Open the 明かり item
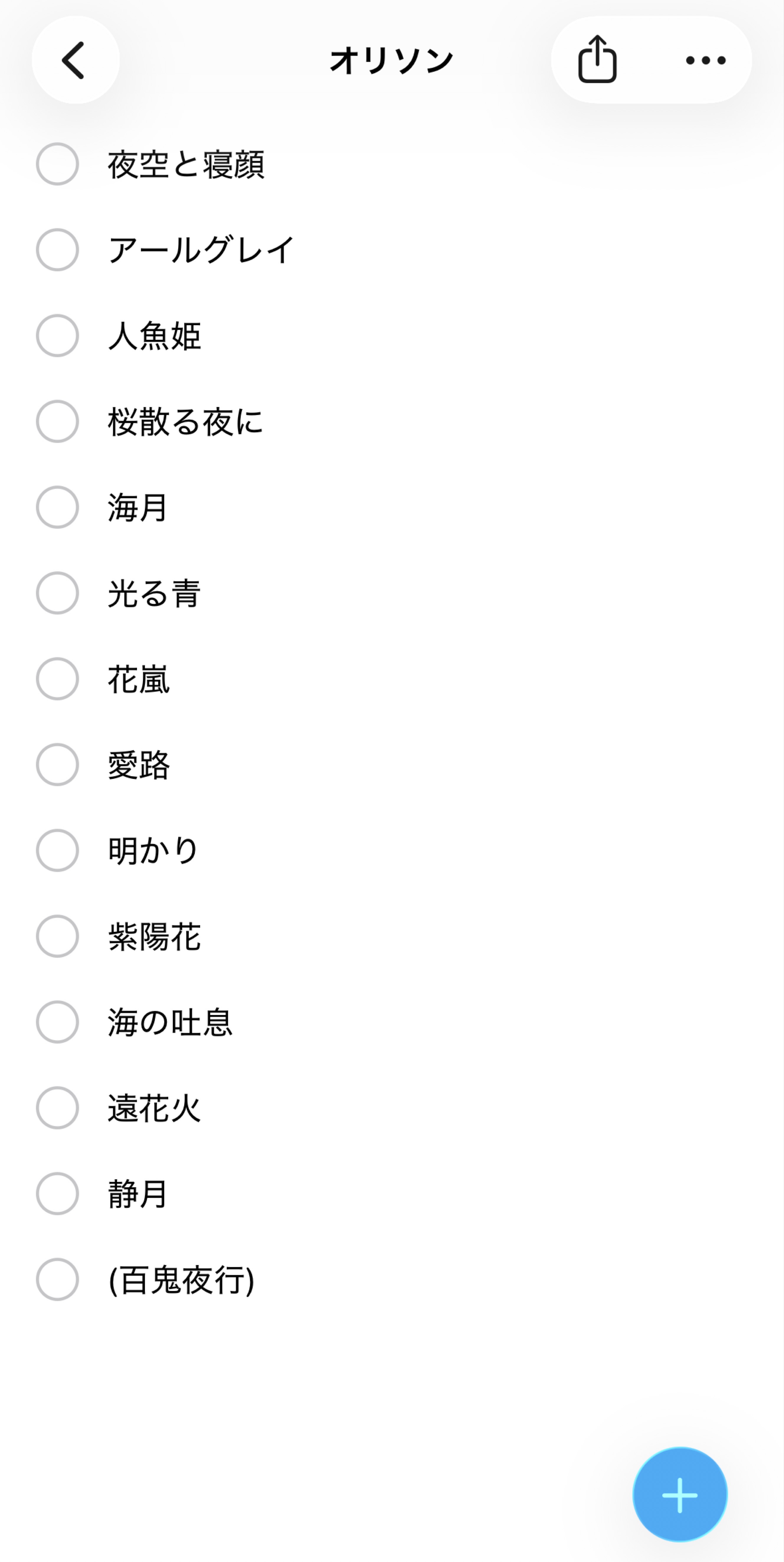Screen dimensions: 784x1562 click(153, 851)
